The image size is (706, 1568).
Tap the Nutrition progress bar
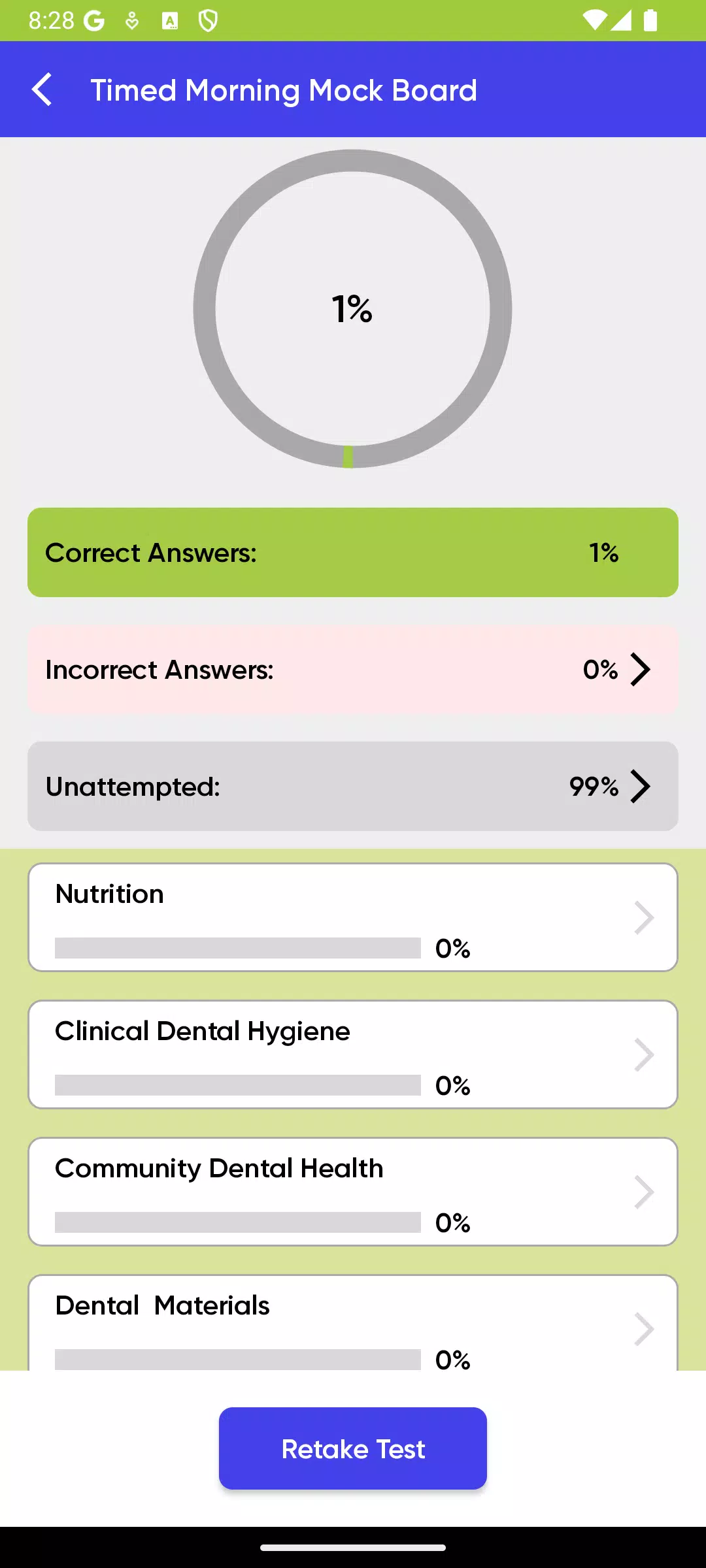coord(238,949)
